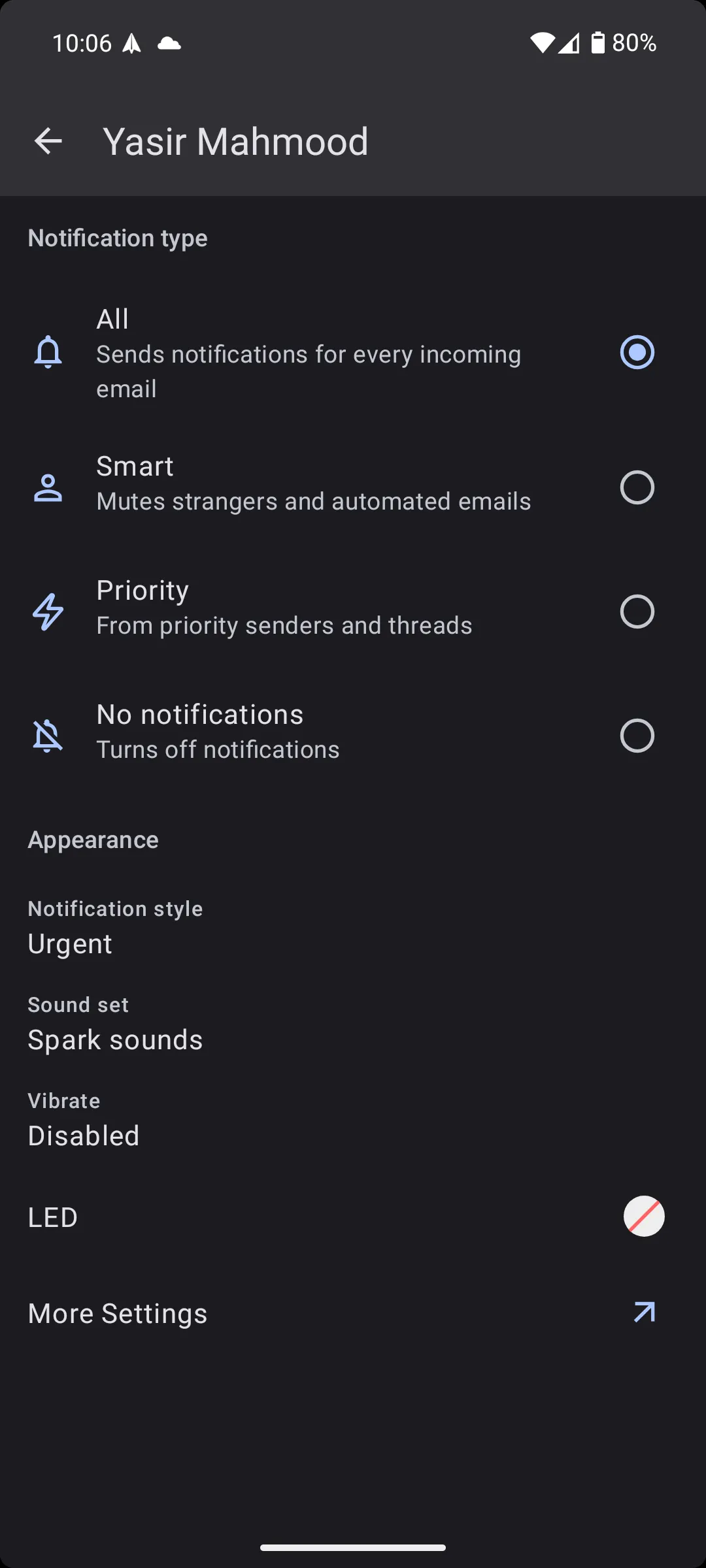Image resolution: width=706 pixels, height=1568 pixels.
Task: Click the lightning icon next to Priority
Action: click(48, 612)
